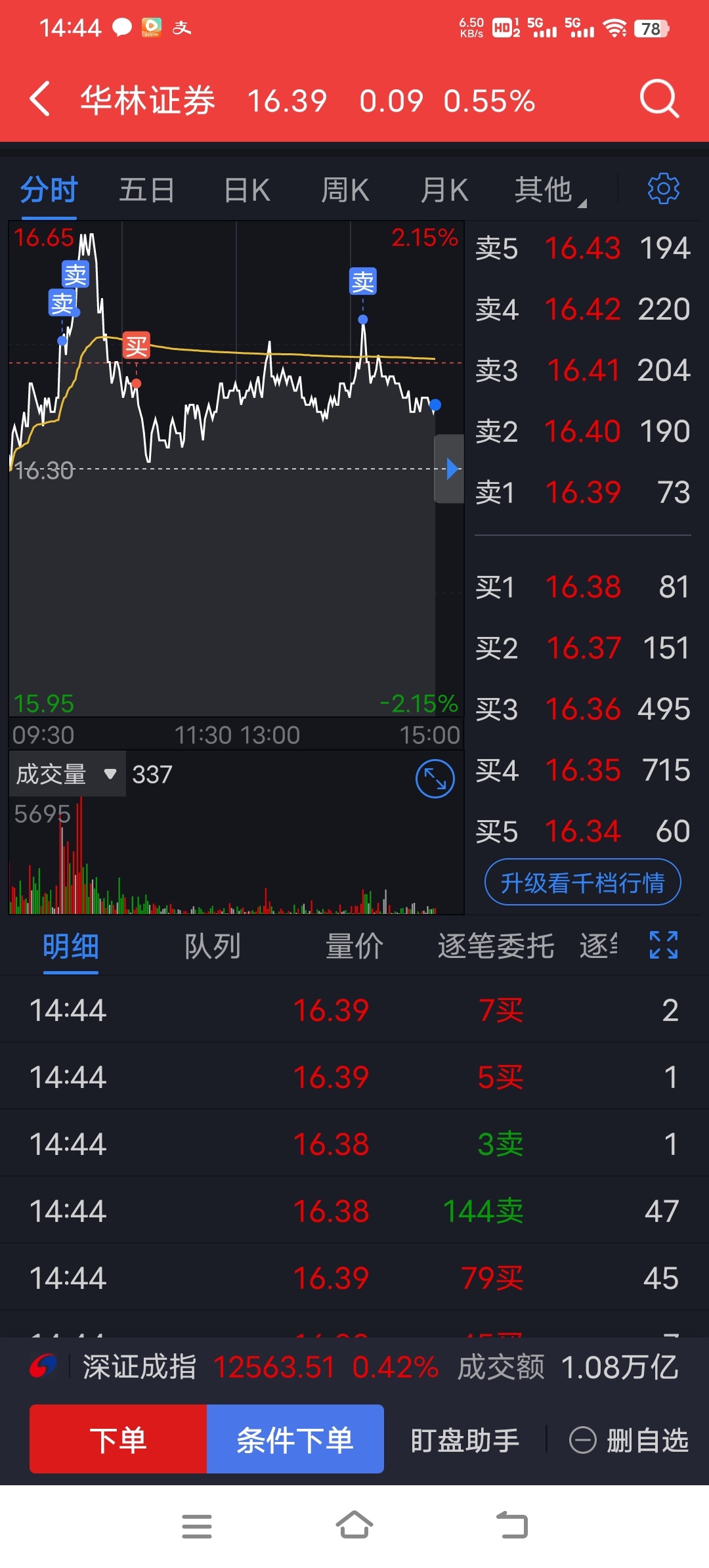The width and height of the screenshot is (709, 1568).
Task: Select the 周K chart tab
Action: coord(345,190)
